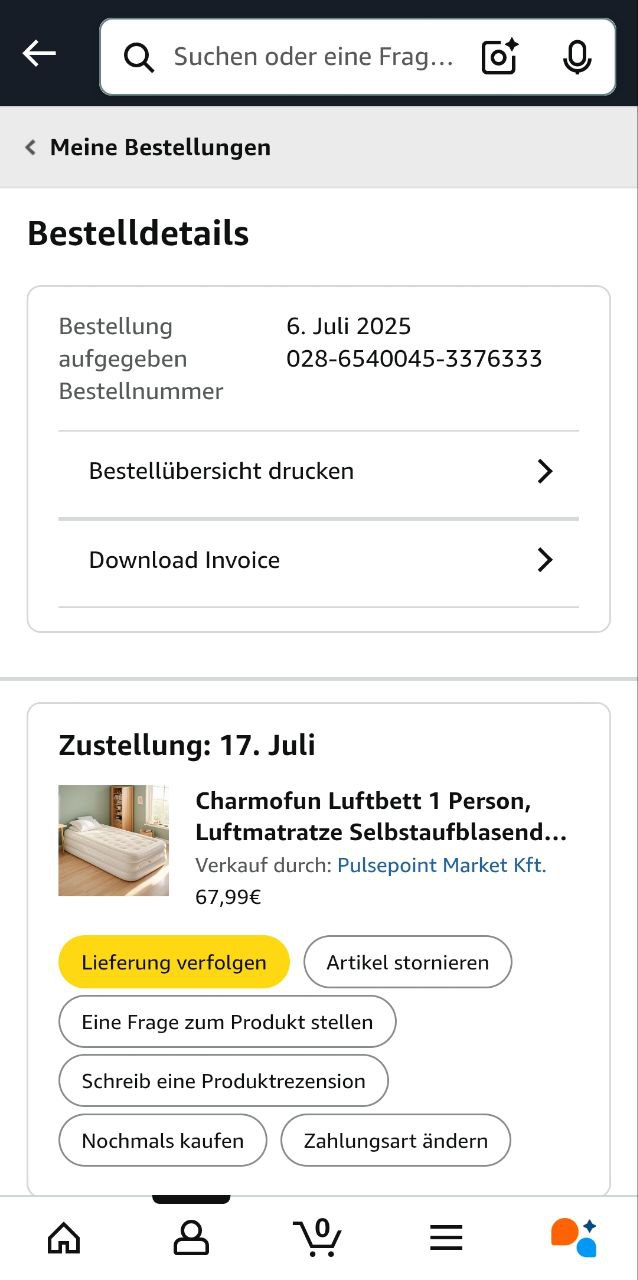Visit seller Pulsepoint Market Kft.
The height and width of the screenshot is (1280, 638).
[x=441, y=865]
